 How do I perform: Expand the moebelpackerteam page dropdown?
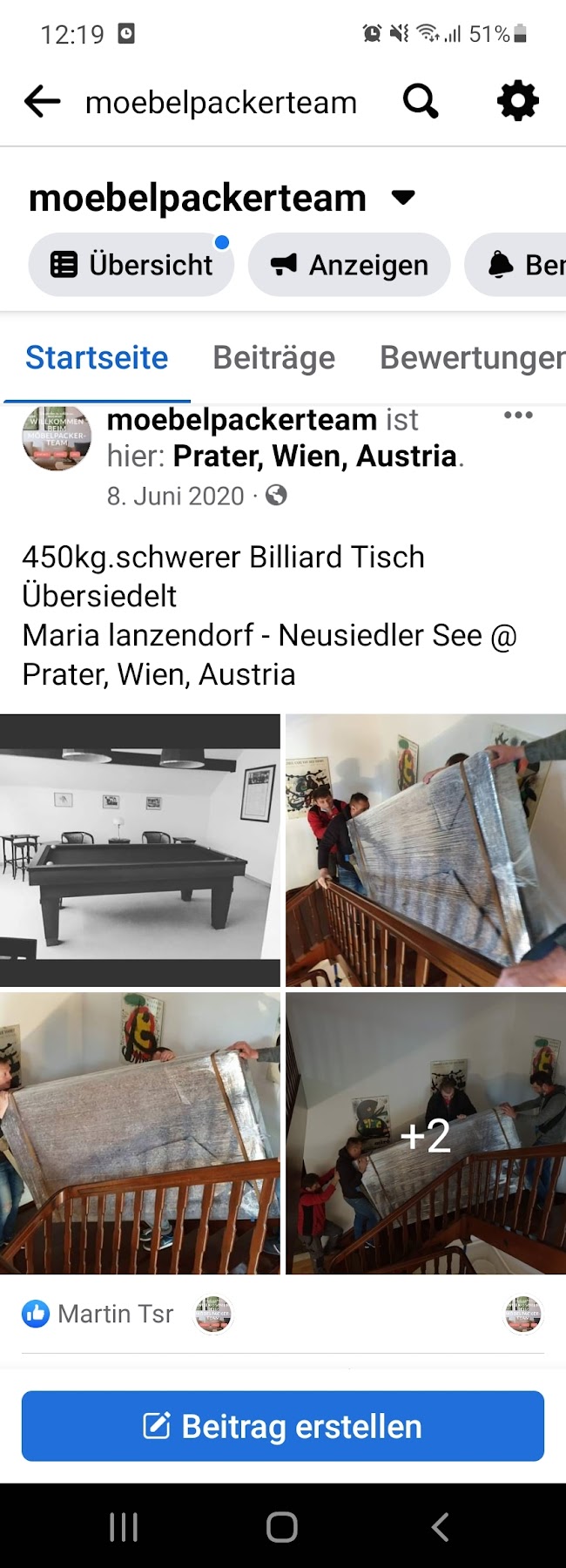click(x=403, y=198)
